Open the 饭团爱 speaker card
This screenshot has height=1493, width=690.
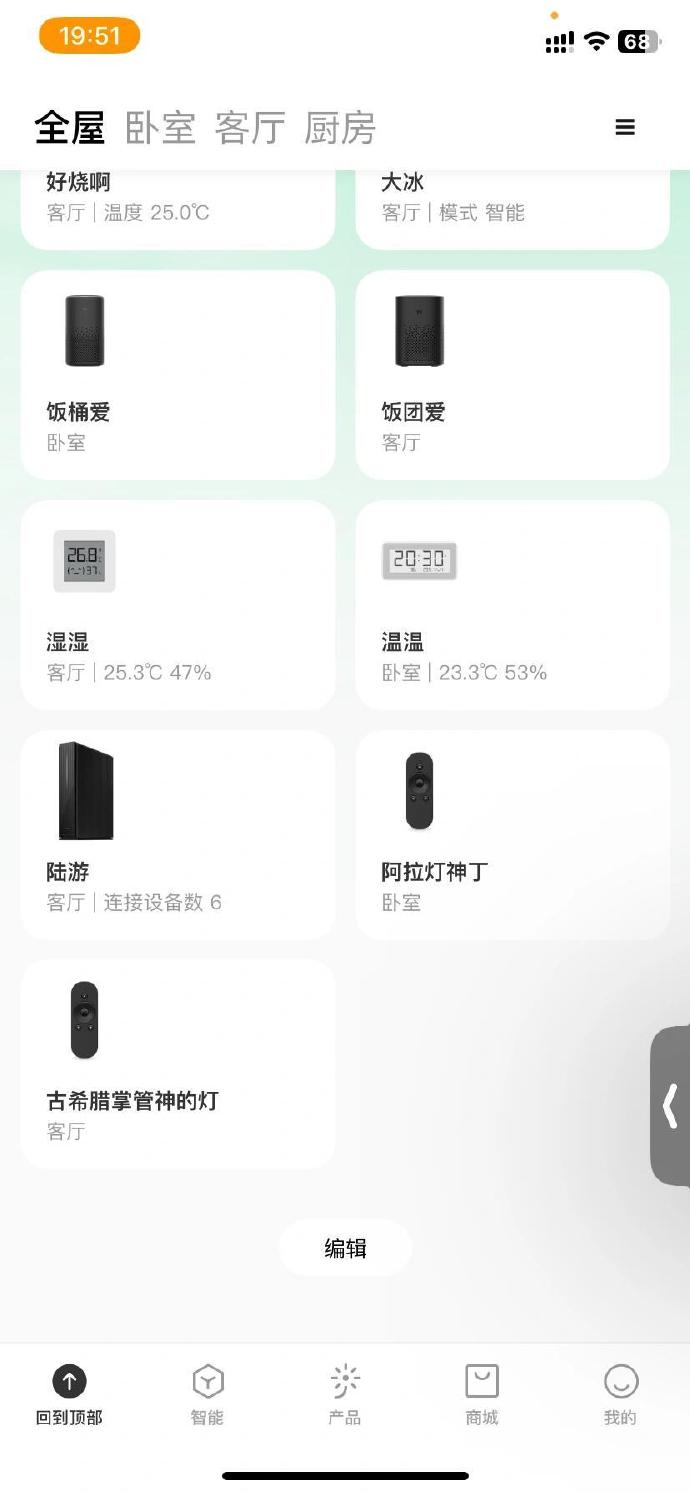(x=512, y=375)
